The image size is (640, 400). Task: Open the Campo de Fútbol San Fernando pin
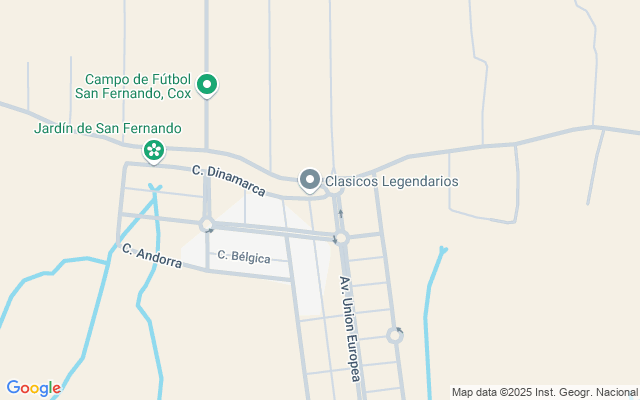click(207, 85)
